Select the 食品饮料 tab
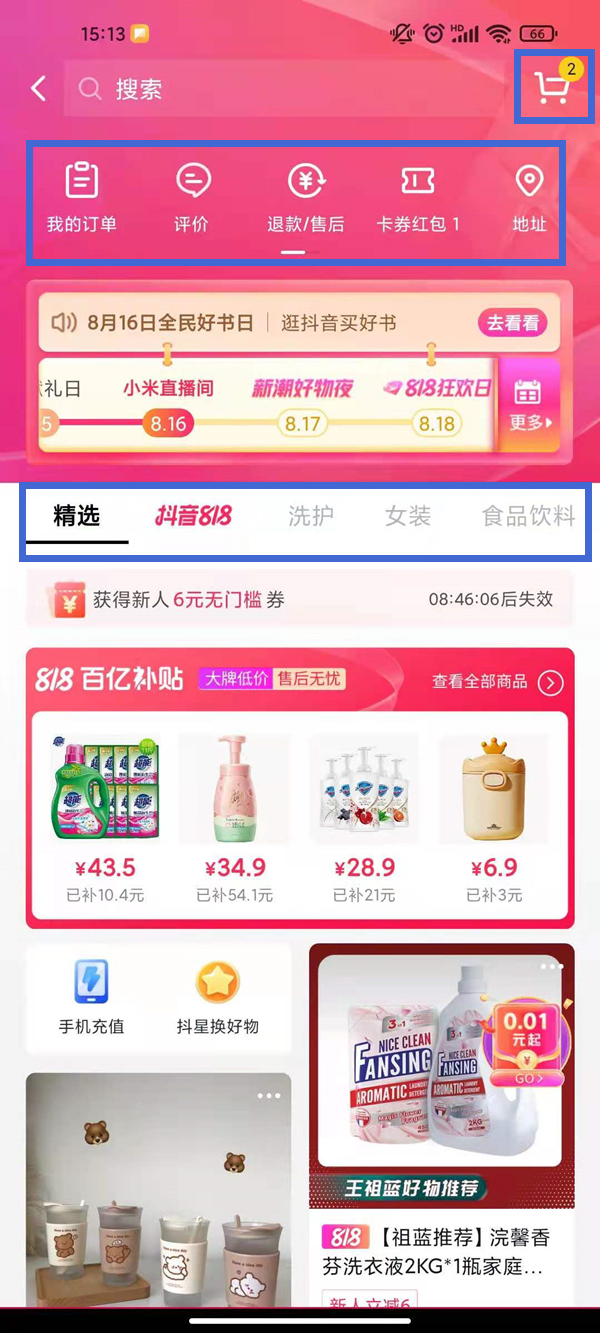Image resolution: width=600 pixels, height=1333 pixels. (x=528, y=516)
